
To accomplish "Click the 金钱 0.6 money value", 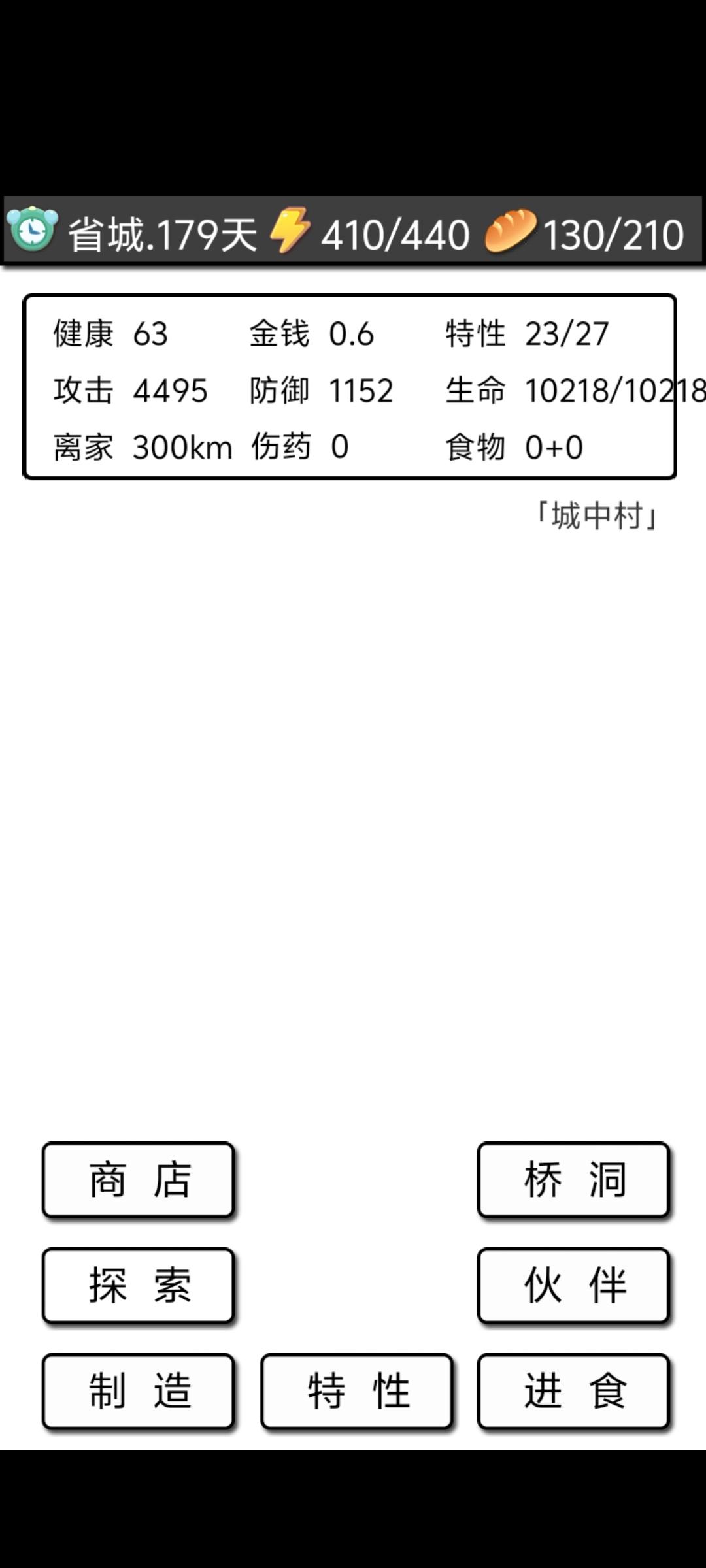I will (311, 333).
